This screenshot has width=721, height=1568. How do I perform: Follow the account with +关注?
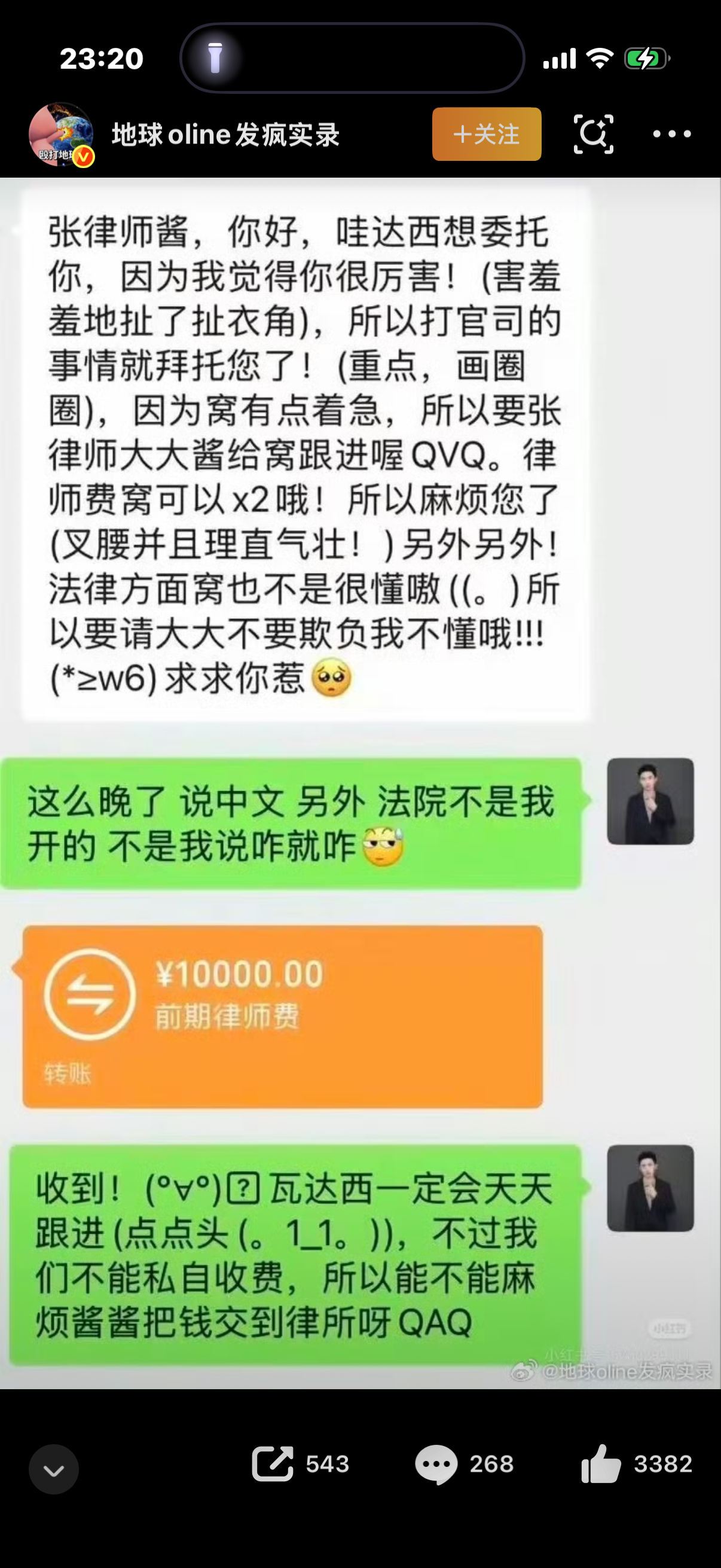coord(486,135)
